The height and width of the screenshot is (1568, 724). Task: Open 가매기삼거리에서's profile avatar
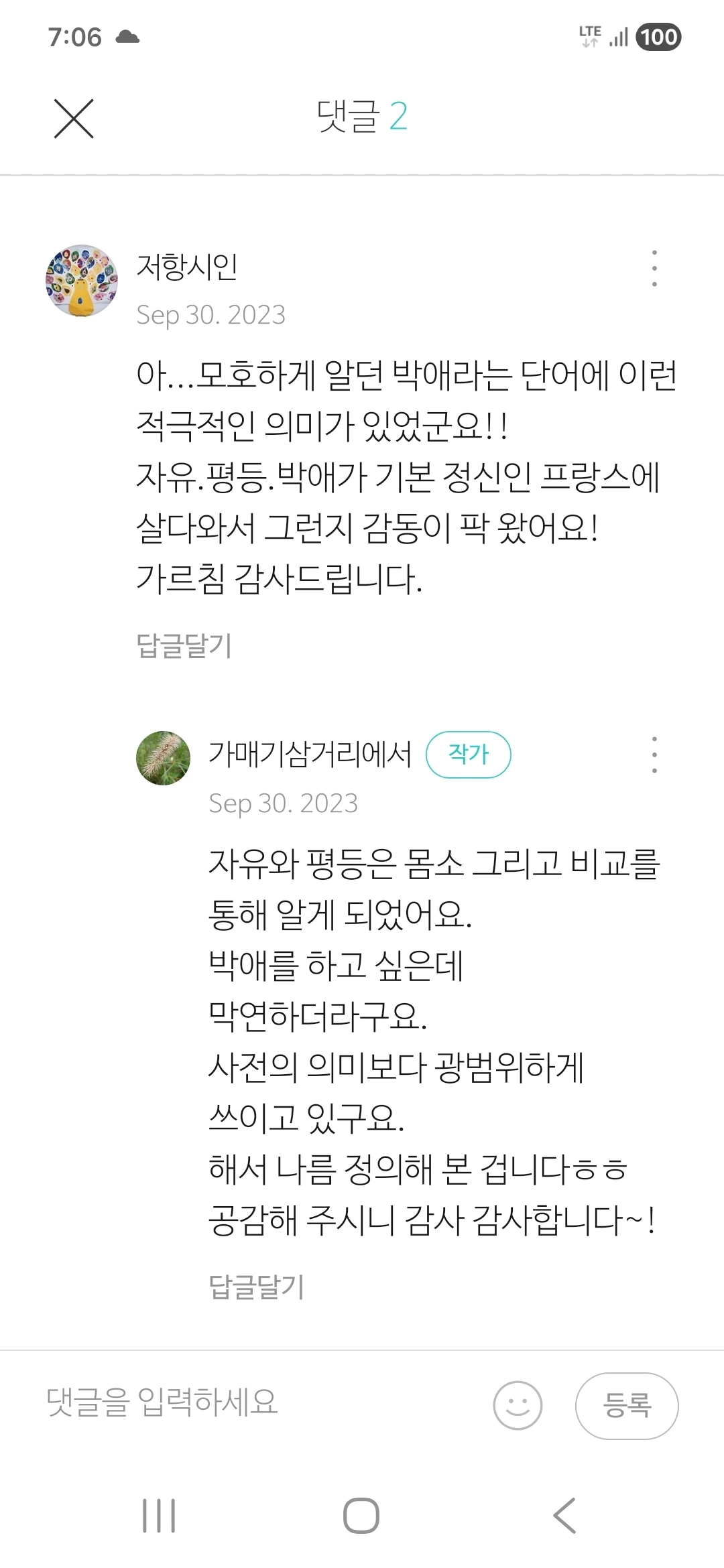tap(163, 758)
